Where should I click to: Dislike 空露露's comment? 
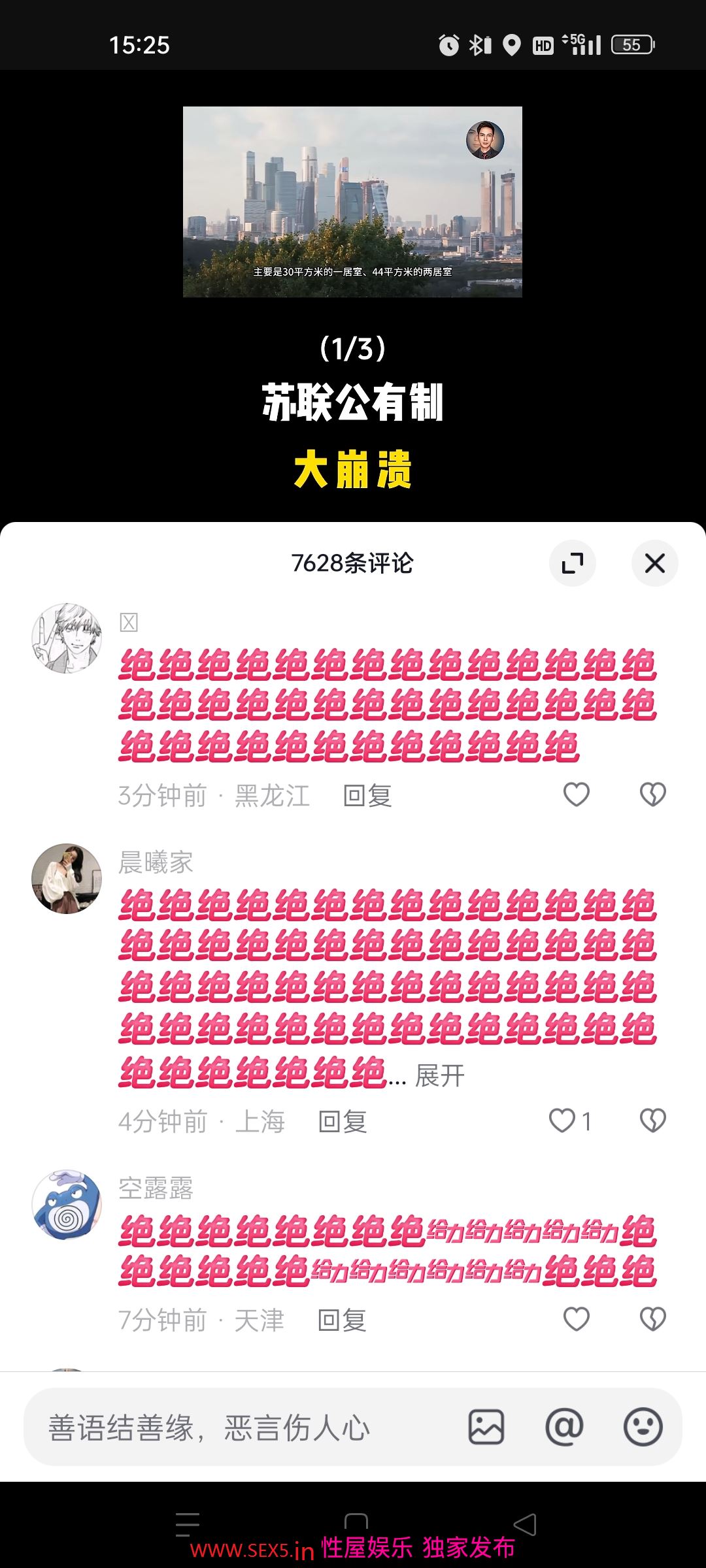point(652,1319)
